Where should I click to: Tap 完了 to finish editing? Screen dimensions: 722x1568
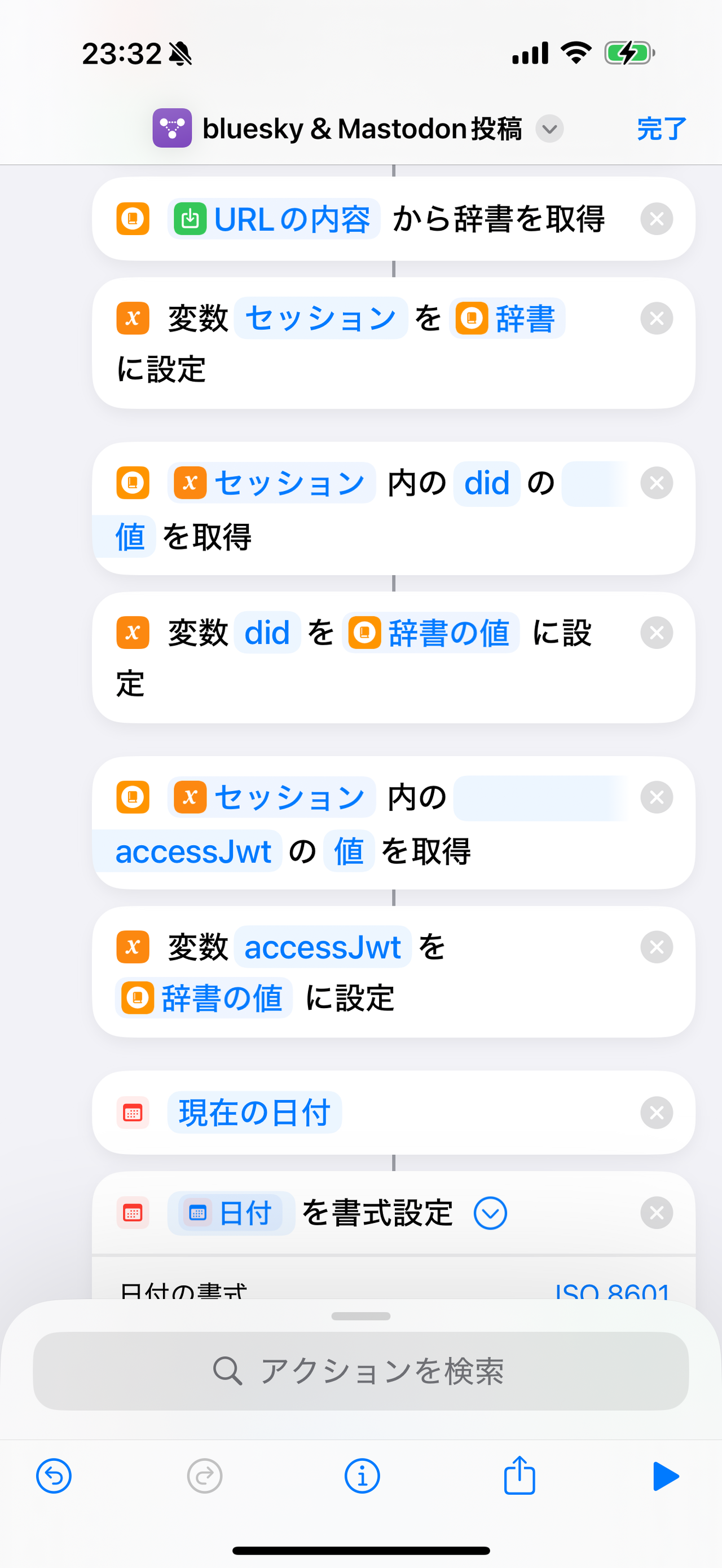(x=660, y=129)
